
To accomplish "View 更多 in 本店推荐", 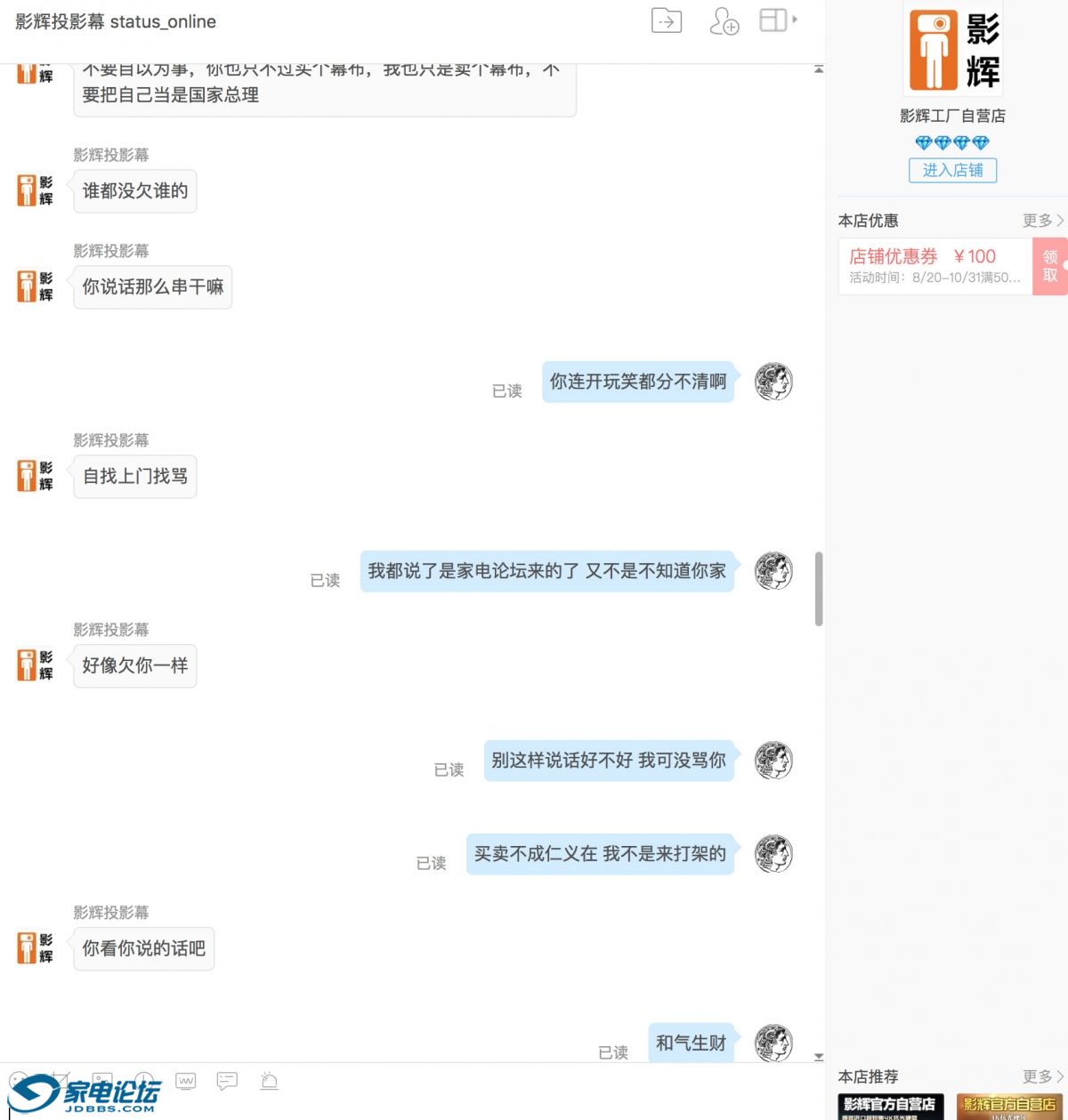I will click(1041, 1076).
